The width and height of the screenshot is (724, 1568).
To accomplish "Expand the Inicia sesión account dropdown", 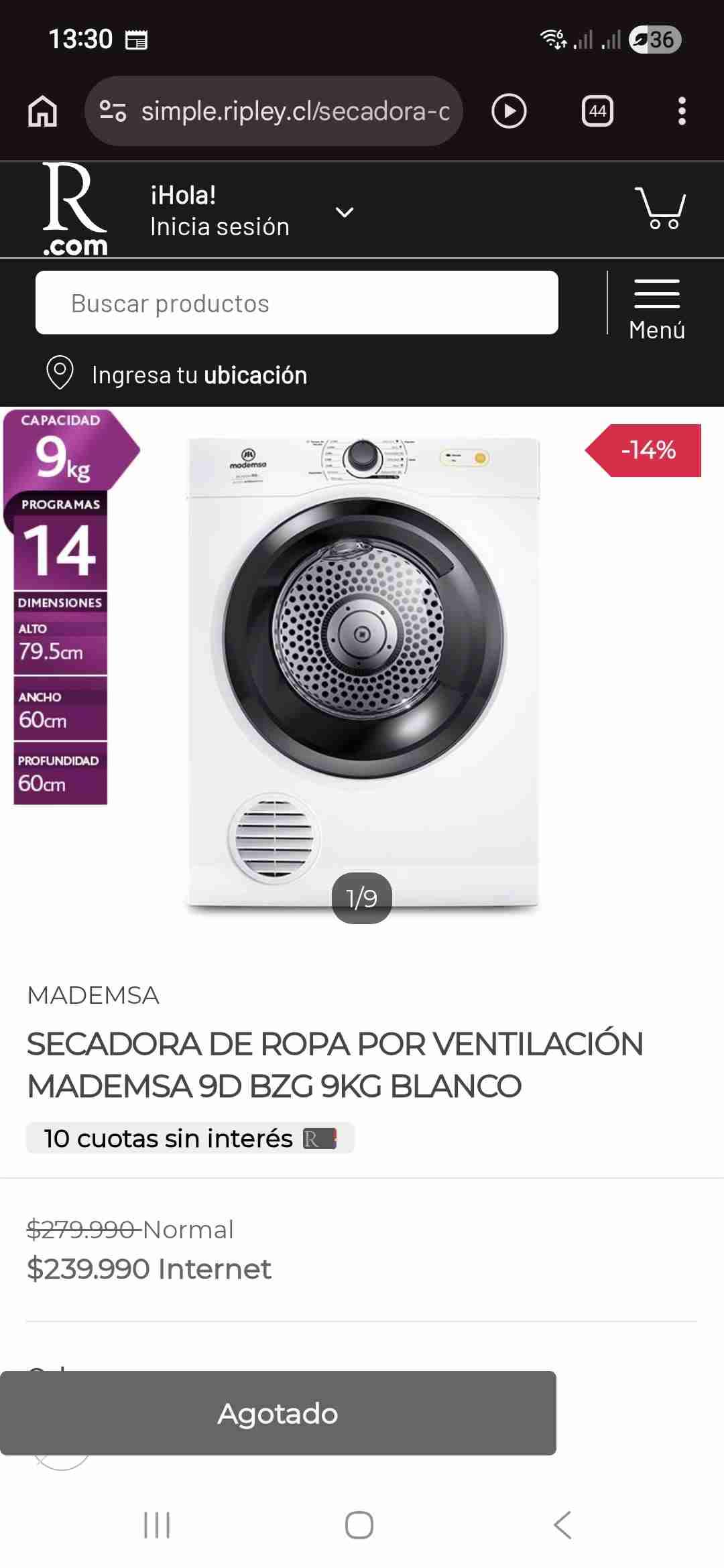I will click(x=344, y=212).
